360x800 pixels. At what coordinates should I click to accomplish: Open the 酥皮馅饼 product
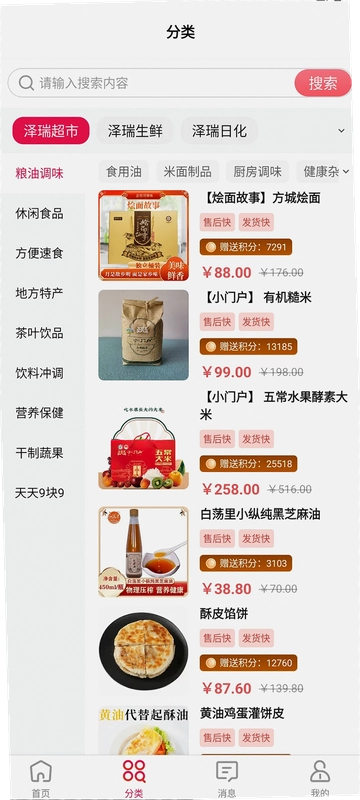point(224,651)
